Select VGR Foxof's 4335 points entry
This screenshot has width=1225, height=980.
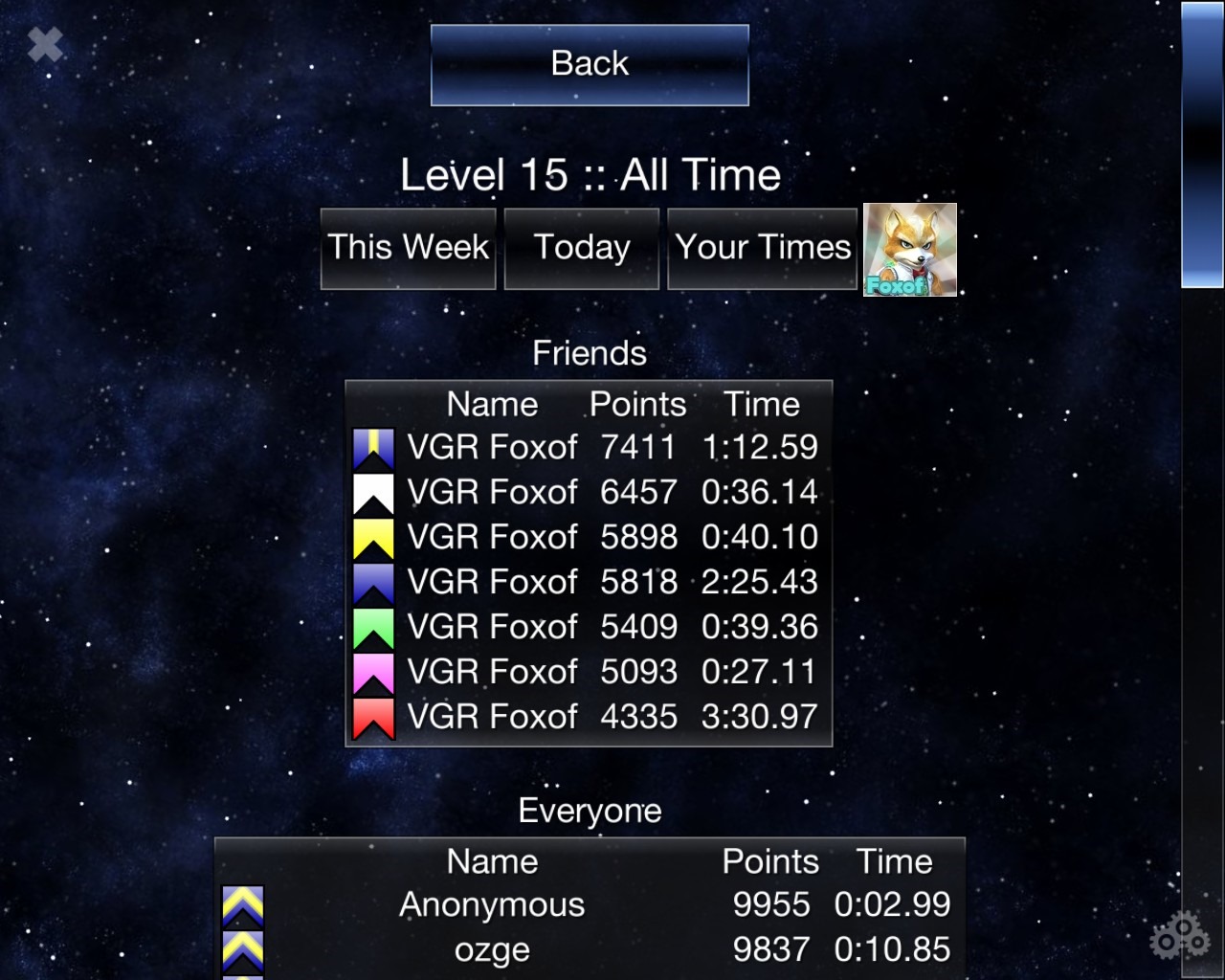(588, 717)
